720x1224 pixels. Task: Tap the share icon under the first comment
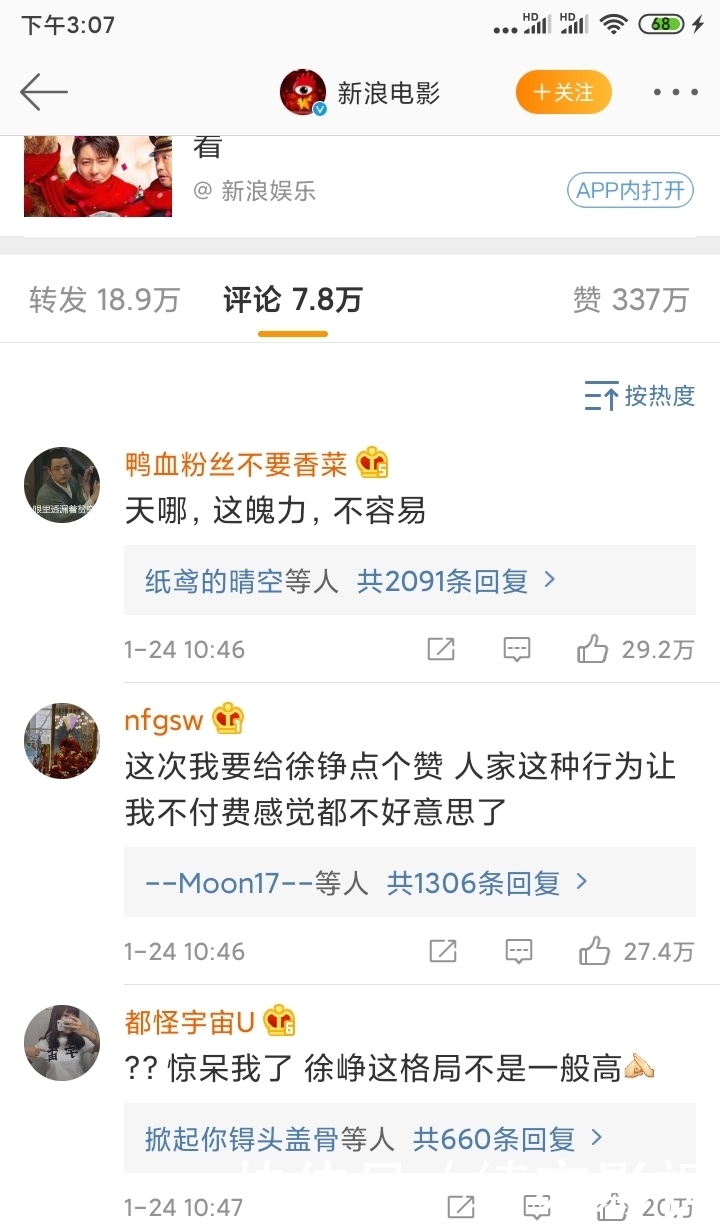click(x=440, y=649)
